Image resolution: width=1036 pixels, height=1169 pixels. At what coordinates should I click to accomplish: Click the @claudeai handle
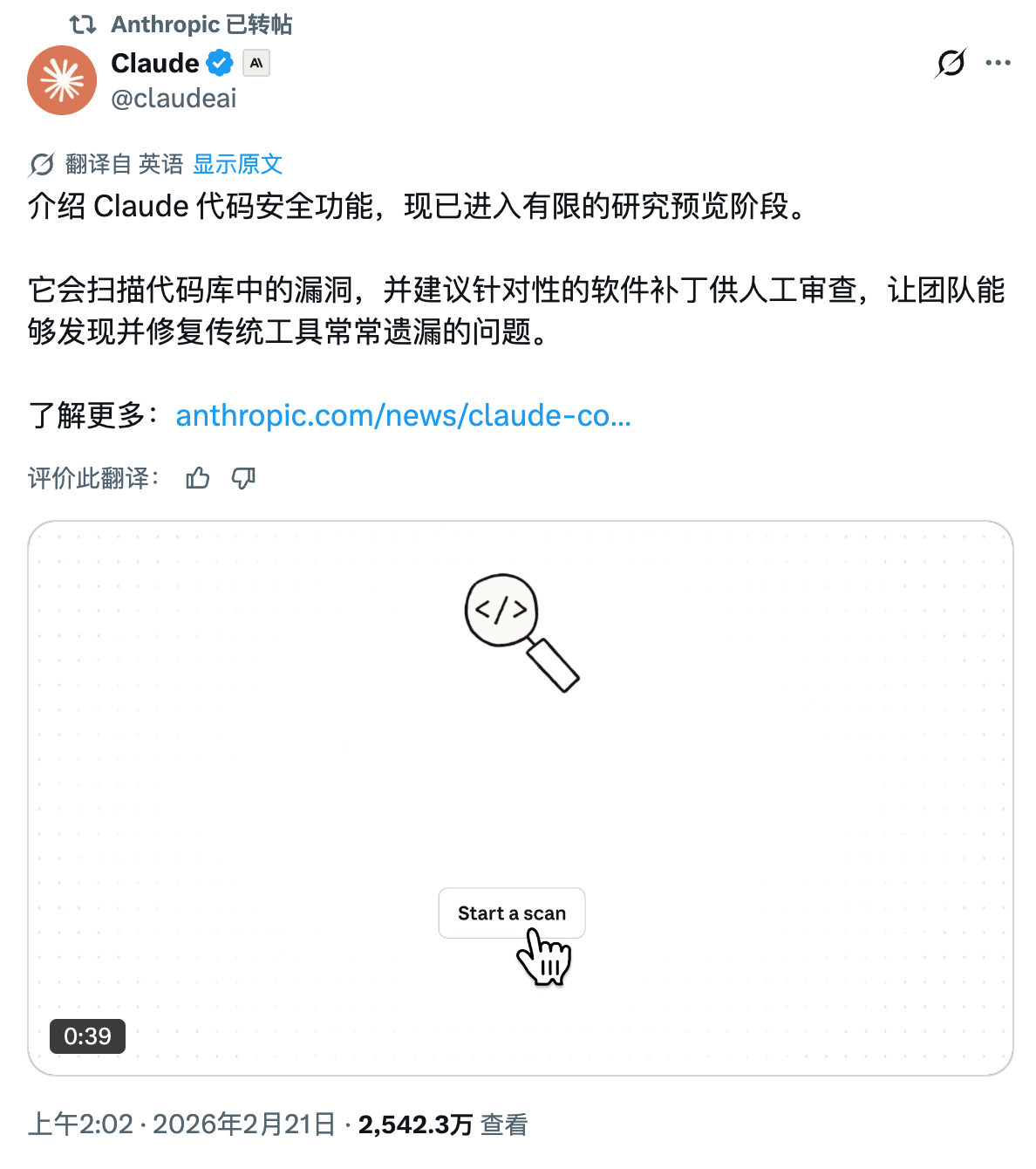(171, 99)
